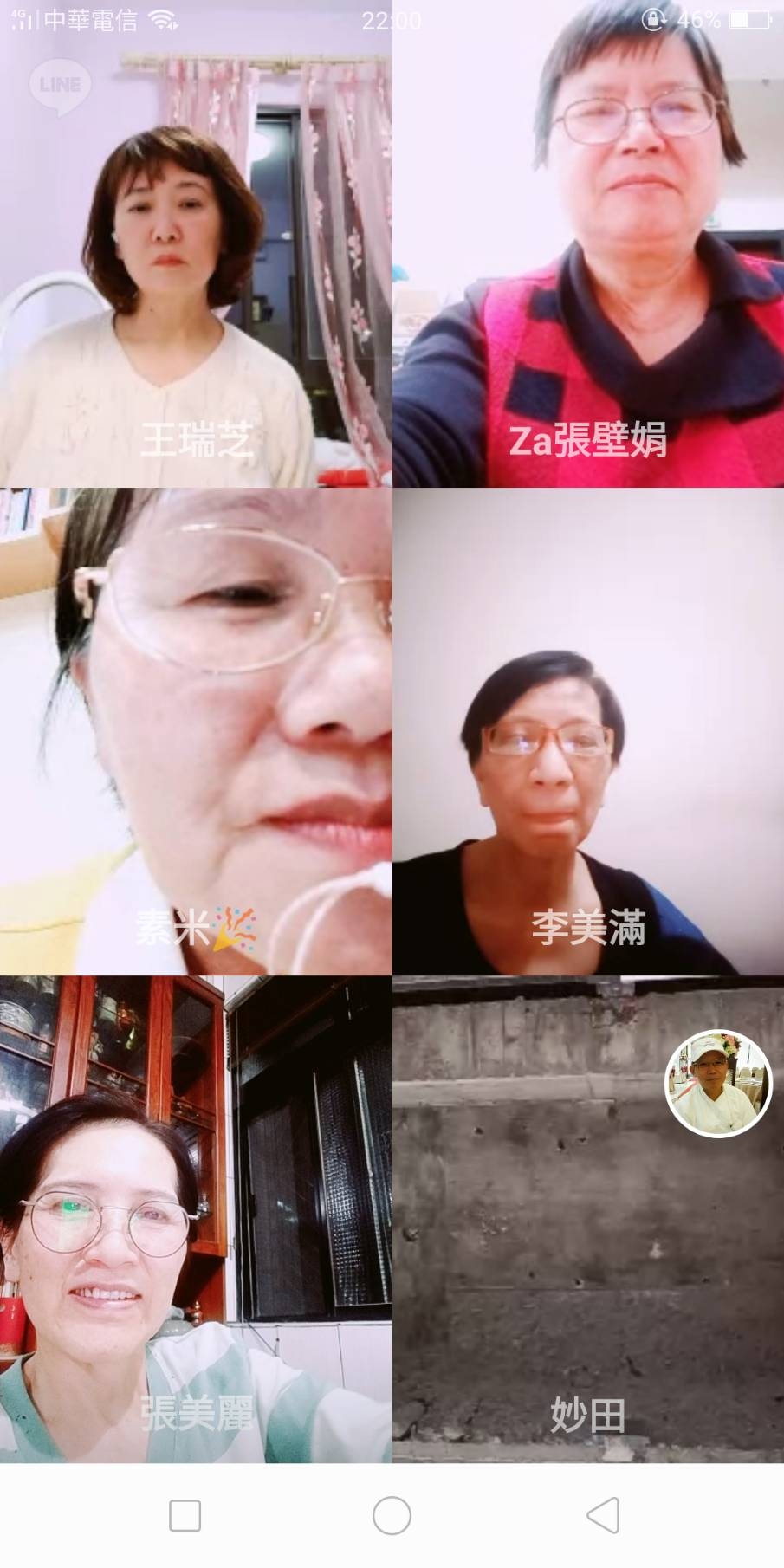Go to the home screen
This screenshot has height=1568, width=784.
[392, 1516]
